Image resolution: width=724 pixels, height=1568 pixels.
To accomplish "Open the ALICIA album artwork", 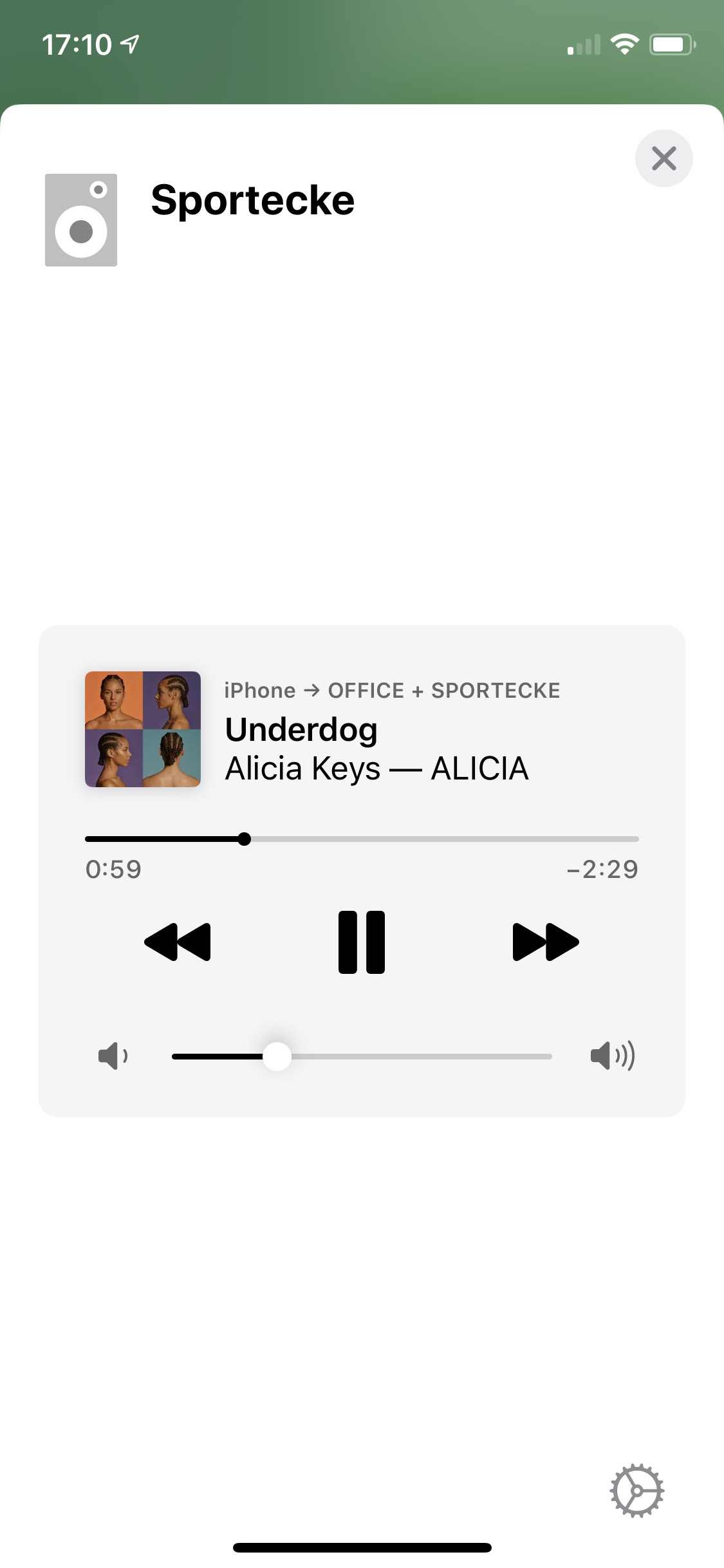I will [143, 729].
